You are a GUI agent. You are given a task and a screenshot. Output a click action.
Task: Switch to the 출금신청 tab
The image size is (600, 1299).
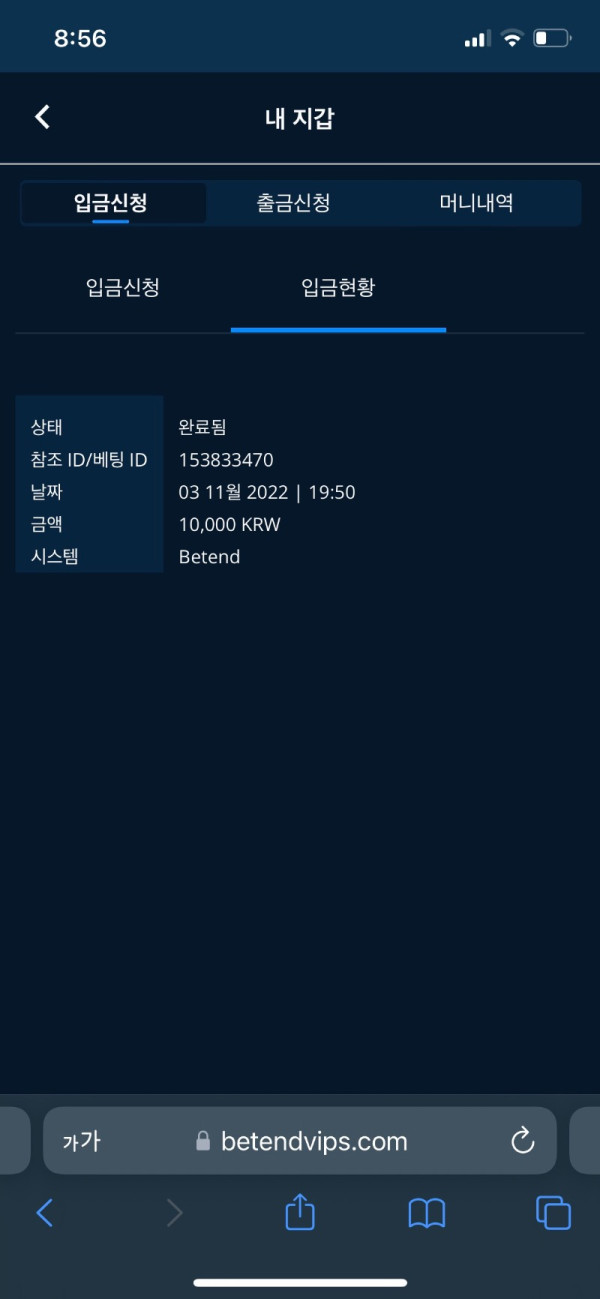[x=293, y=203]
